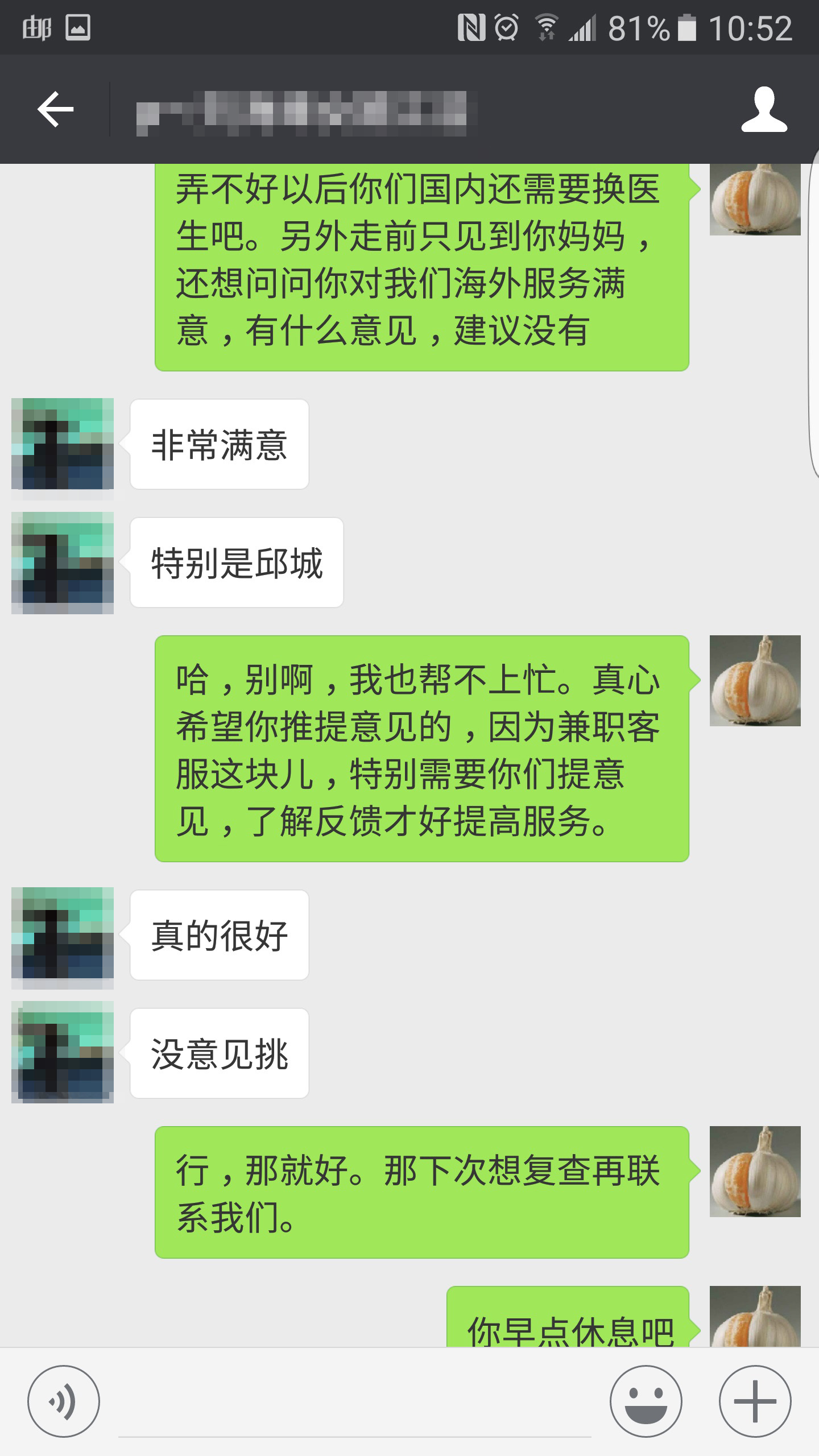
Task: Open the avatar beside 非常满意 message
Action: [x=63, y=444]
